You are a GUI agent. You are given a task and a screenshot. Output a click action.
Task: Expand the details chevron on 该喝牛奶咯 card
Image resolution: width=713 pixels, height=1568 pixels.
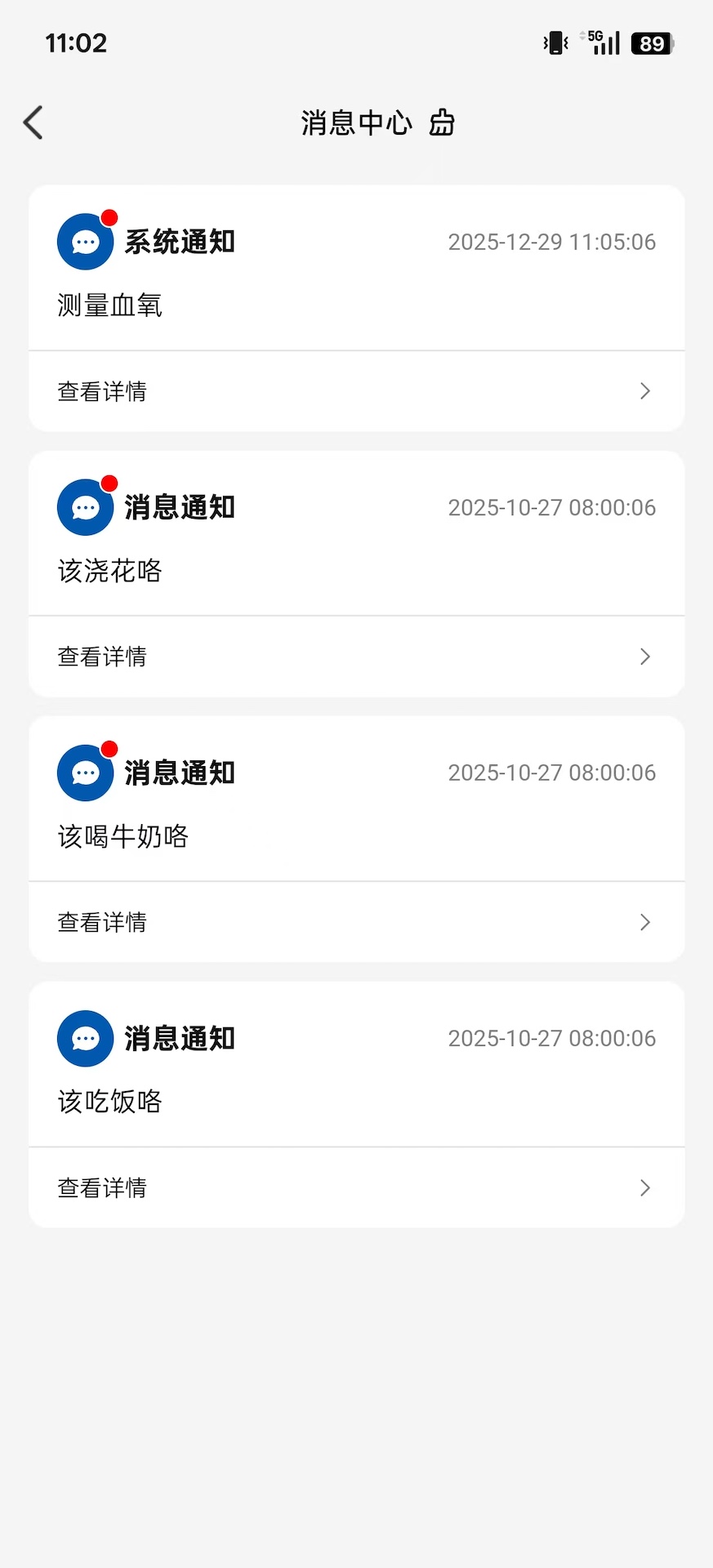tap(644, 922)
